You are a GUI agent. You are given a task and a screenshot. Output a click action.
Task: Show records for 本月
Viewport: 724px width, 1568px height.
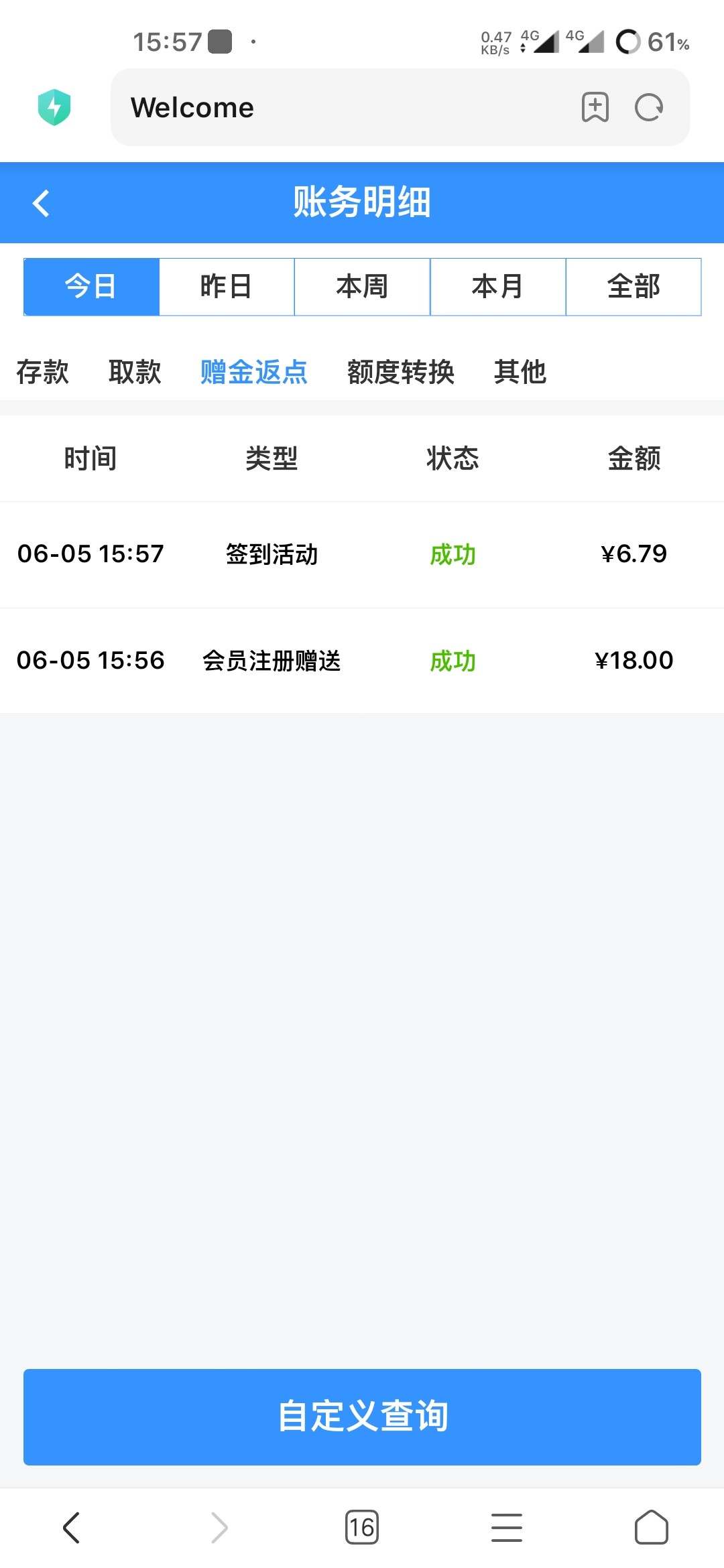(x=497, y=287)
